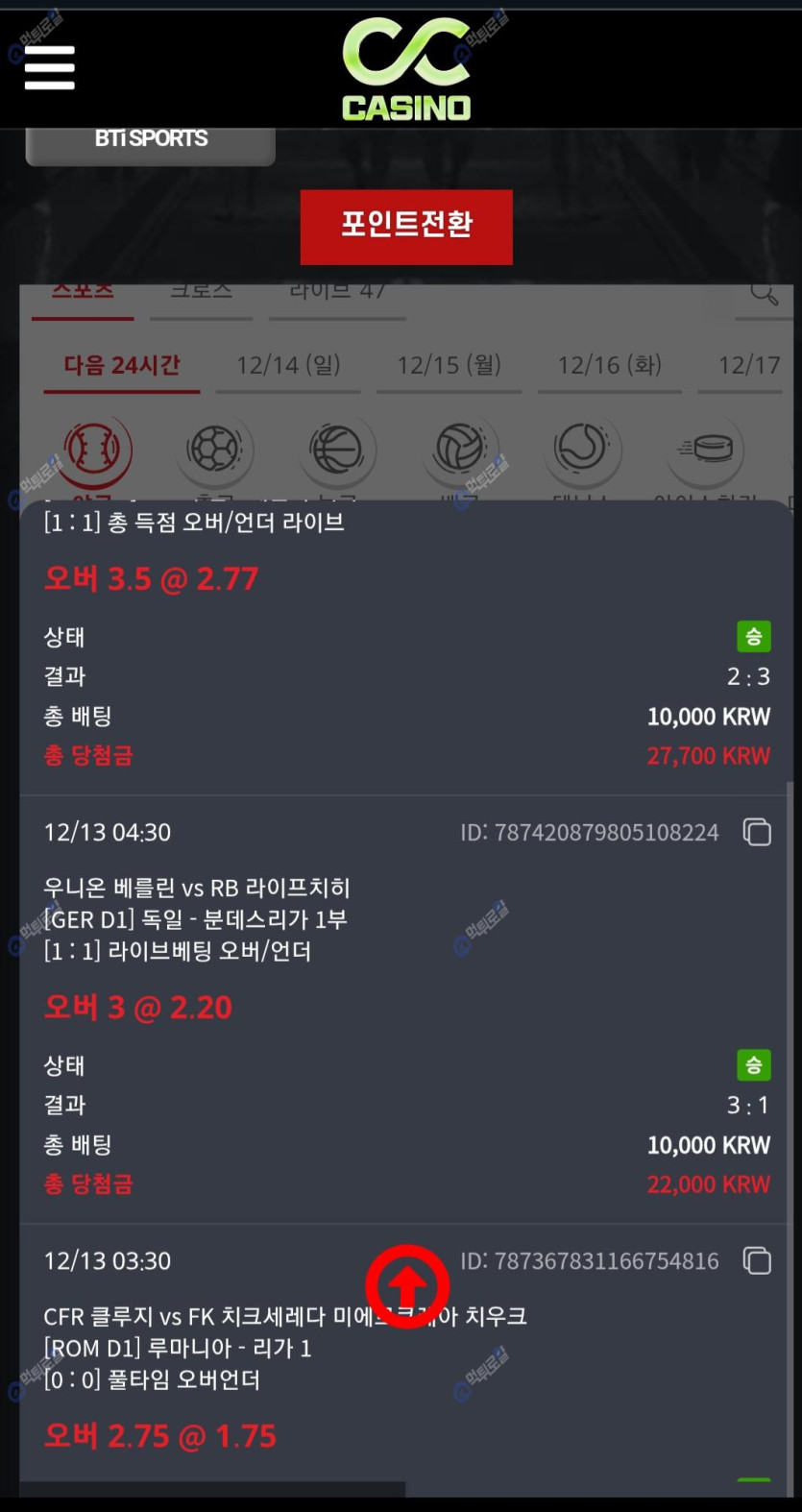Choose the tennis sport icon

pos(582,450)
